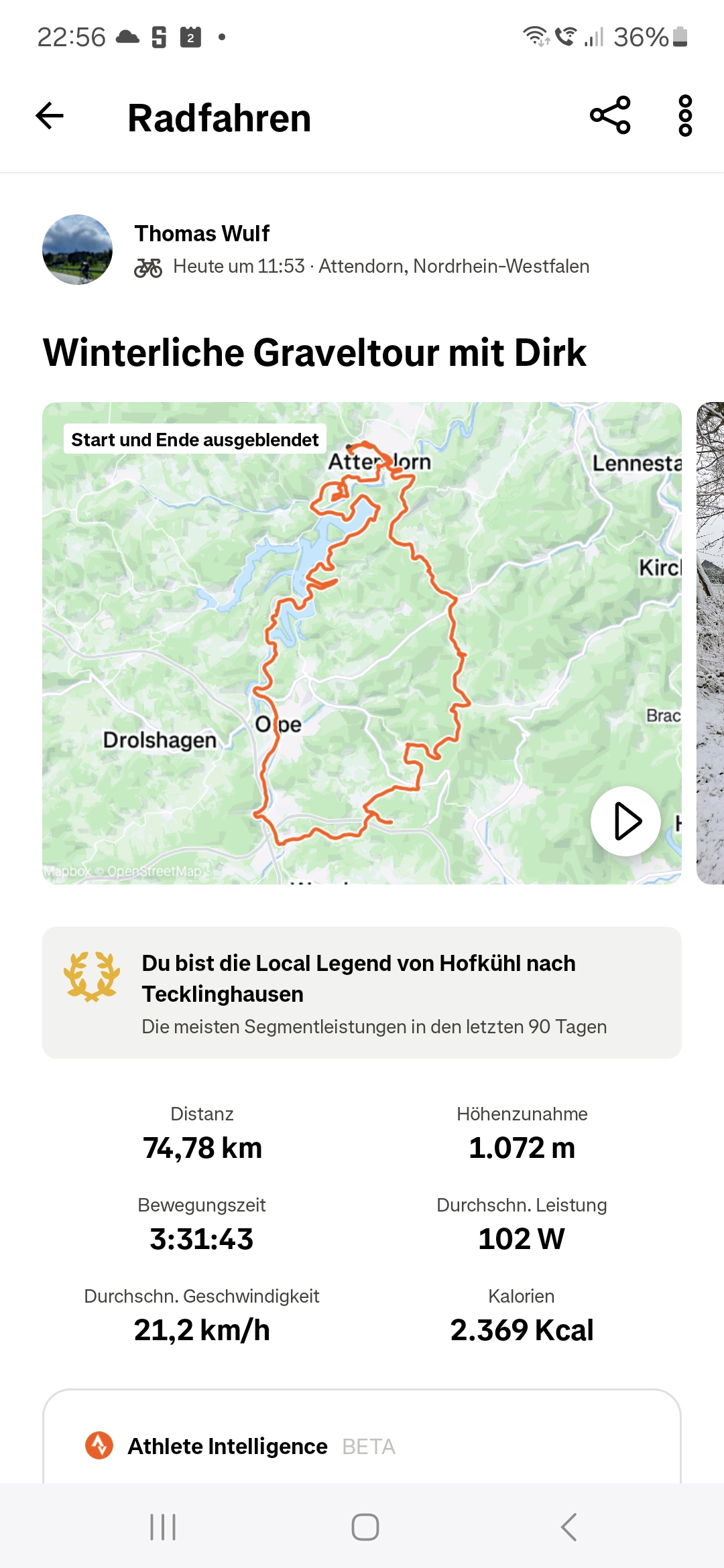Tap the system home button
This screenshot has height=1568, width=724.
[365, 1527]
